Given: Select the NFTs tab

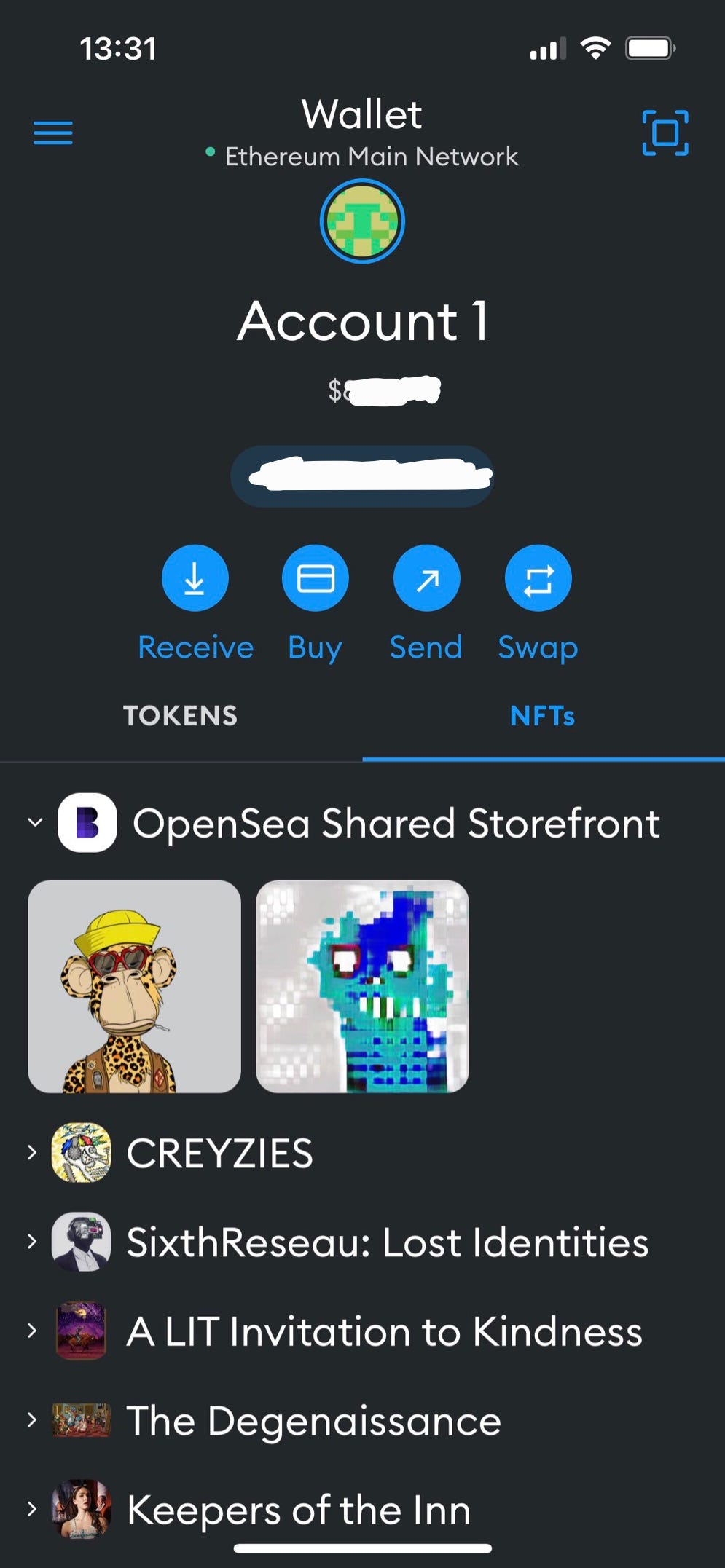Looking at the screenshot, I should (x=542, y=716).
